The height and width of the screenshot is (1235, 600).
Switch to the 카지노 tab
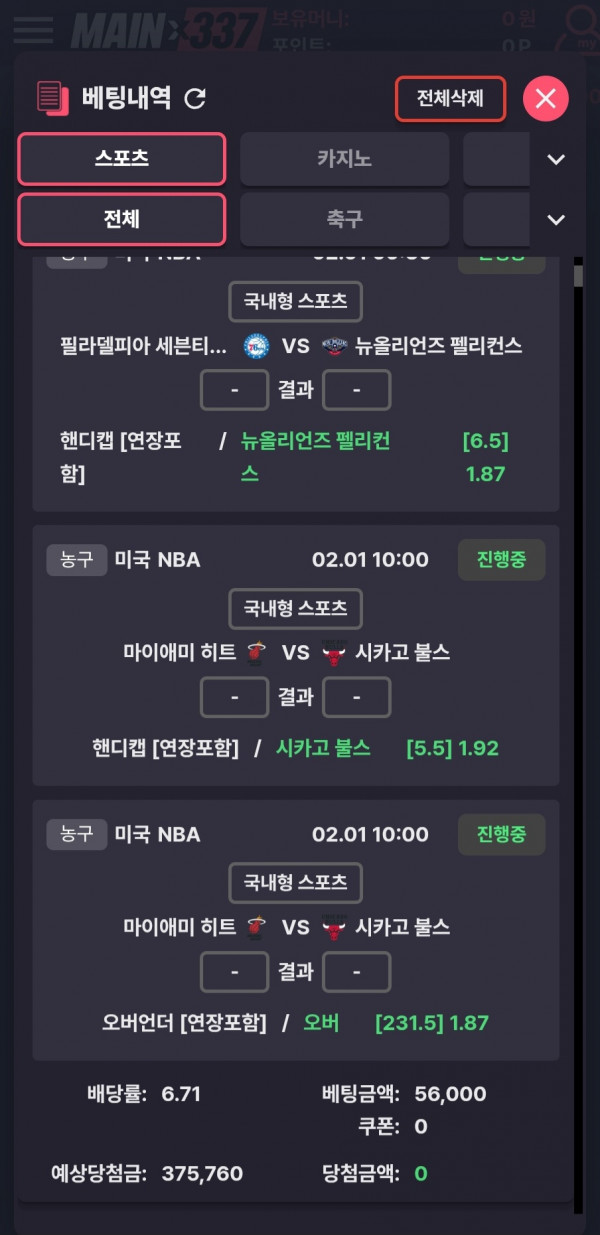click(344, 159)
